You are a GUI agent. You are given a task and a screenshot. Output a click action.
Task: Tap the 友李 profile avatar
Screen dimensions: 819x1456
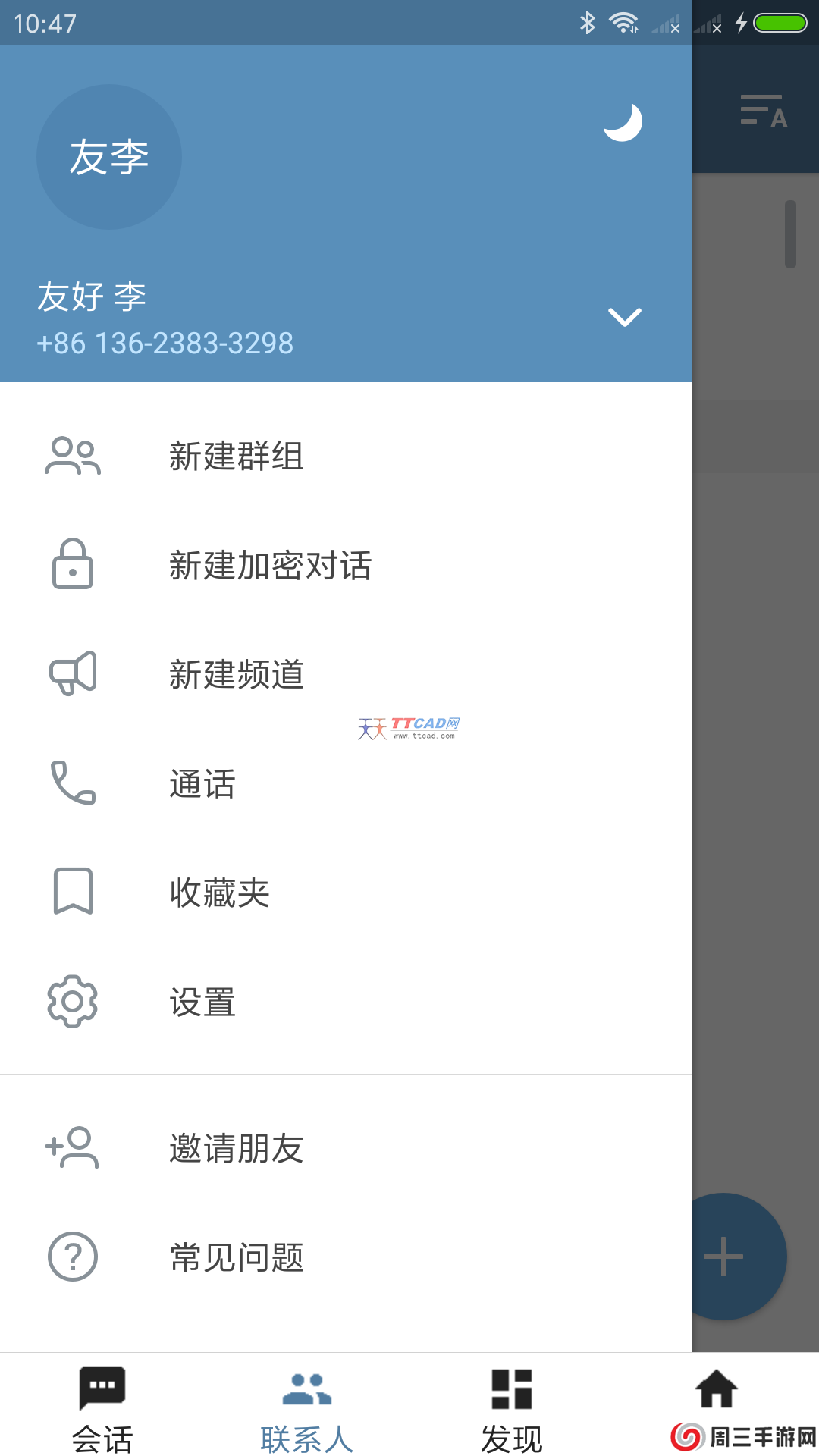point(108,156)
